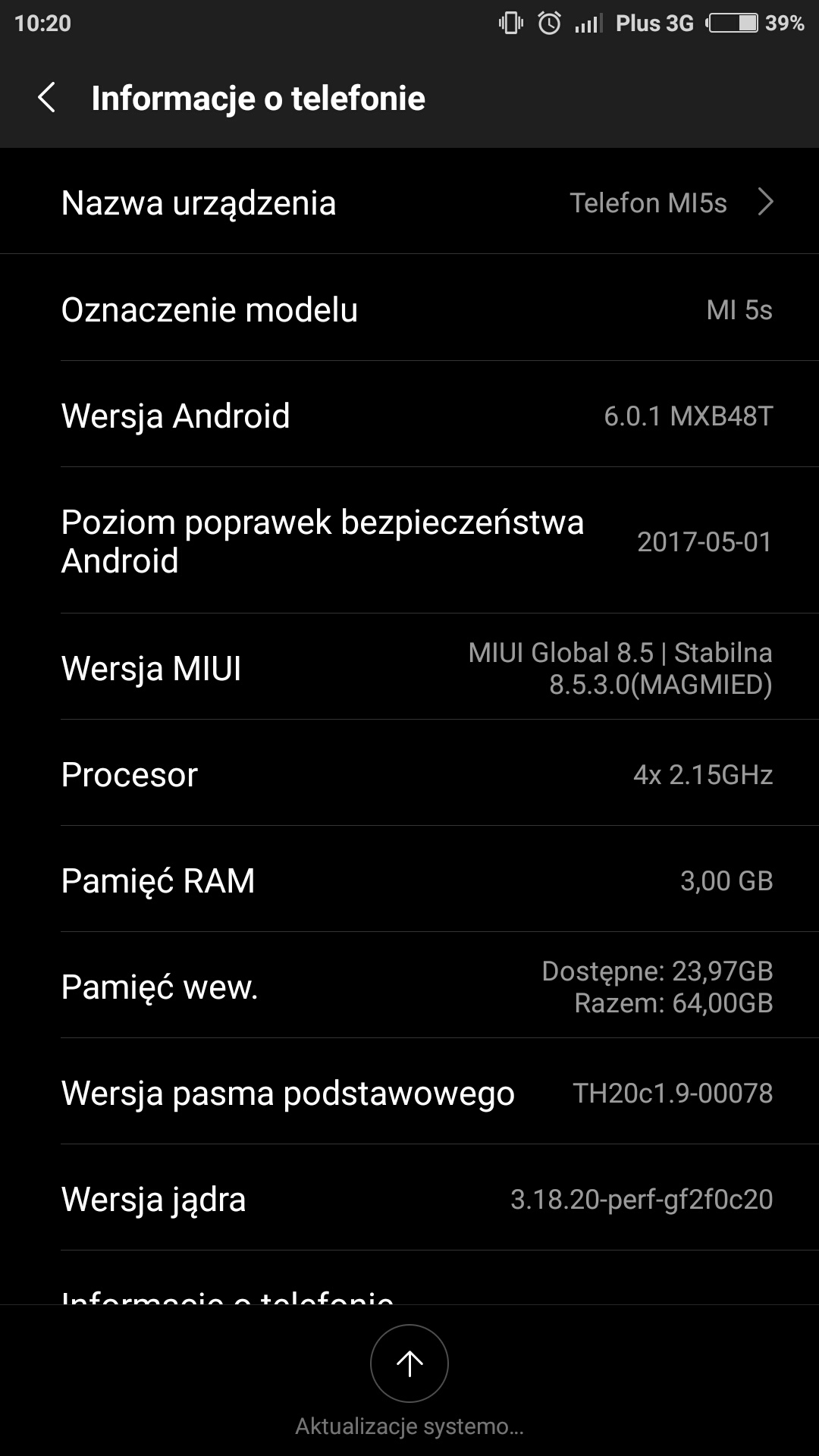Tap the Wersja MIUI row

(409, 668)
